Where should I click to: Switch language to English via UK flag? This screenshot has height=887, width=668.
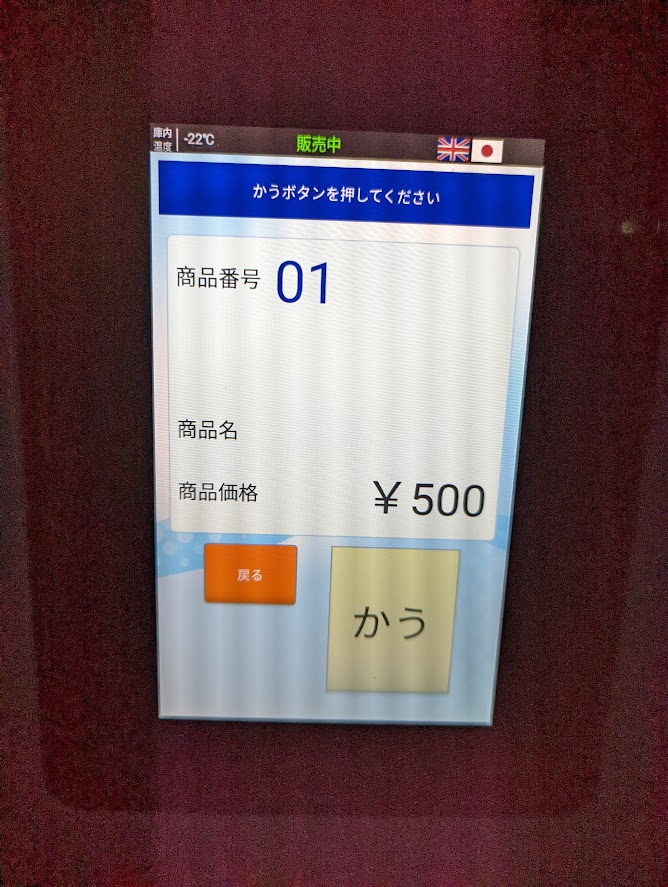tap(453, 150)
